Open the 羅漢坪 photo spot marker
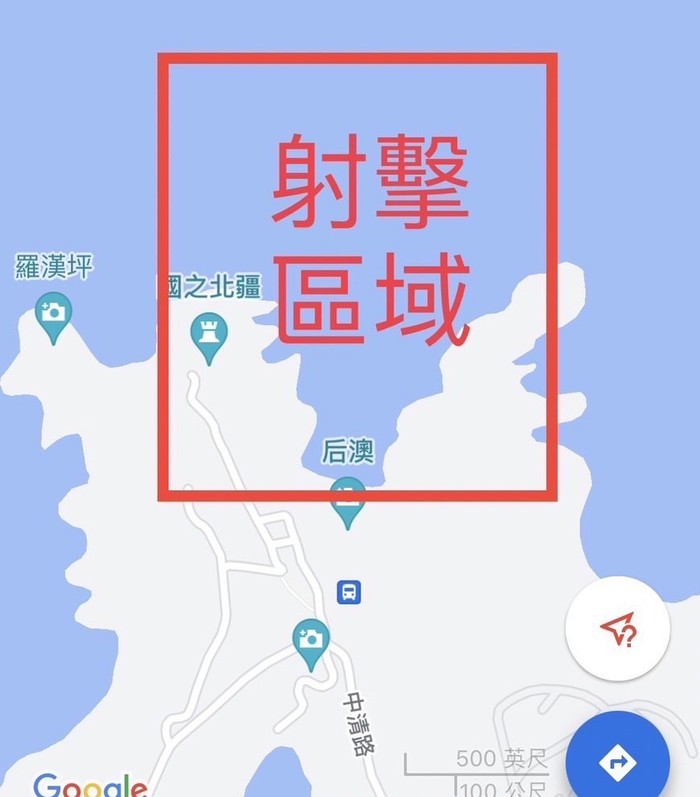 pyautogui.click(x=53, y=313)
